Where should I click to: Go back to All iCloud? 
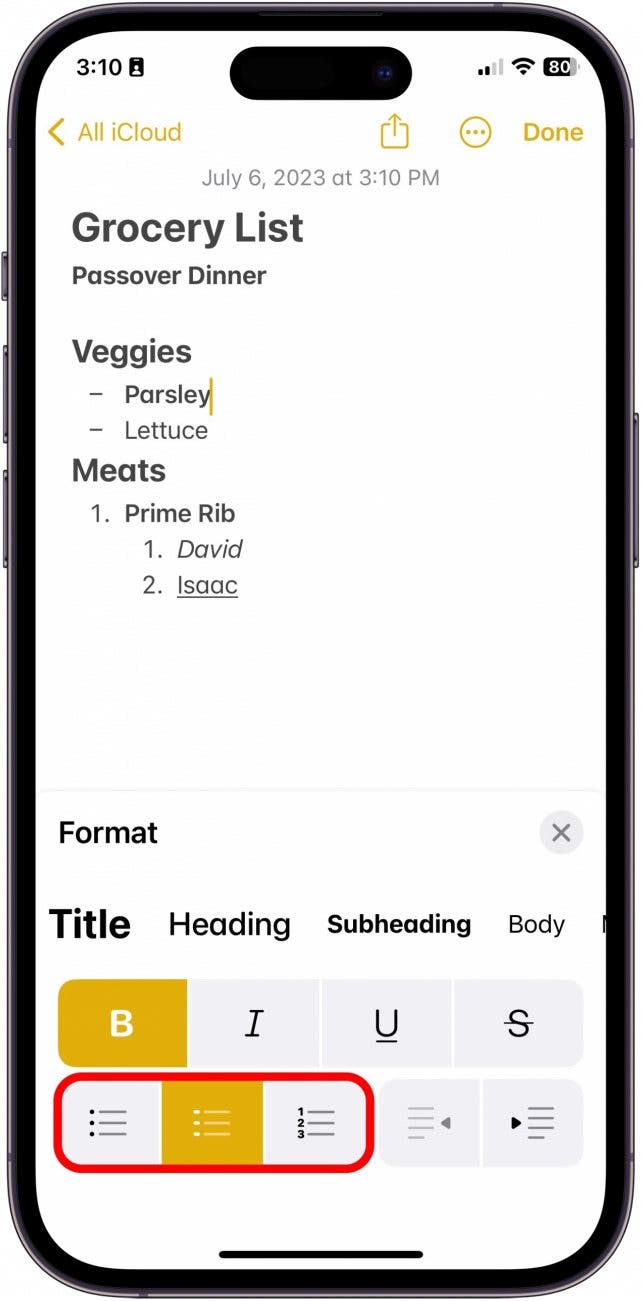114,132
